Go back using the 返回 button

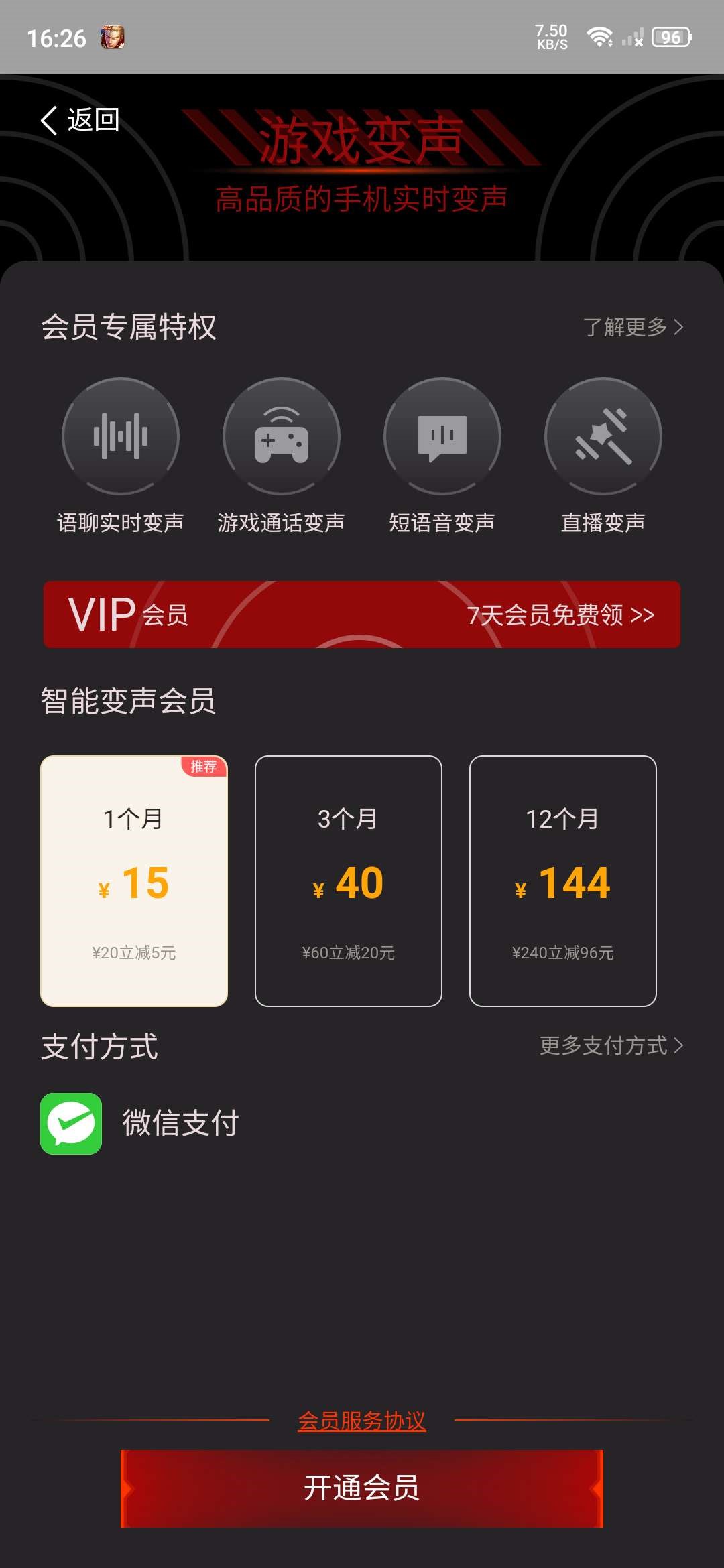pos(80,121)
